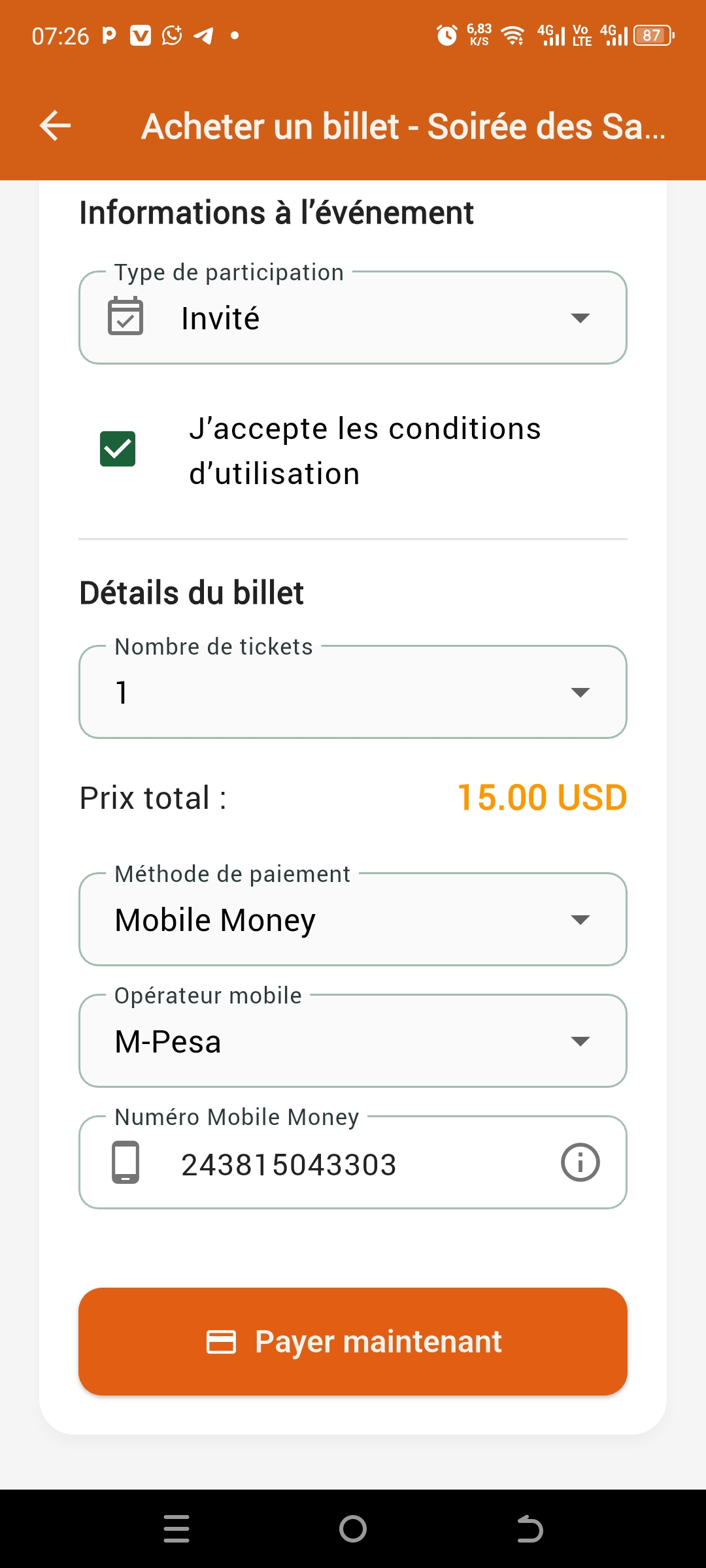Tap the back arrow in the header
The width and height of the screenshot is (706, 1568).
click(x=54, y=126)
